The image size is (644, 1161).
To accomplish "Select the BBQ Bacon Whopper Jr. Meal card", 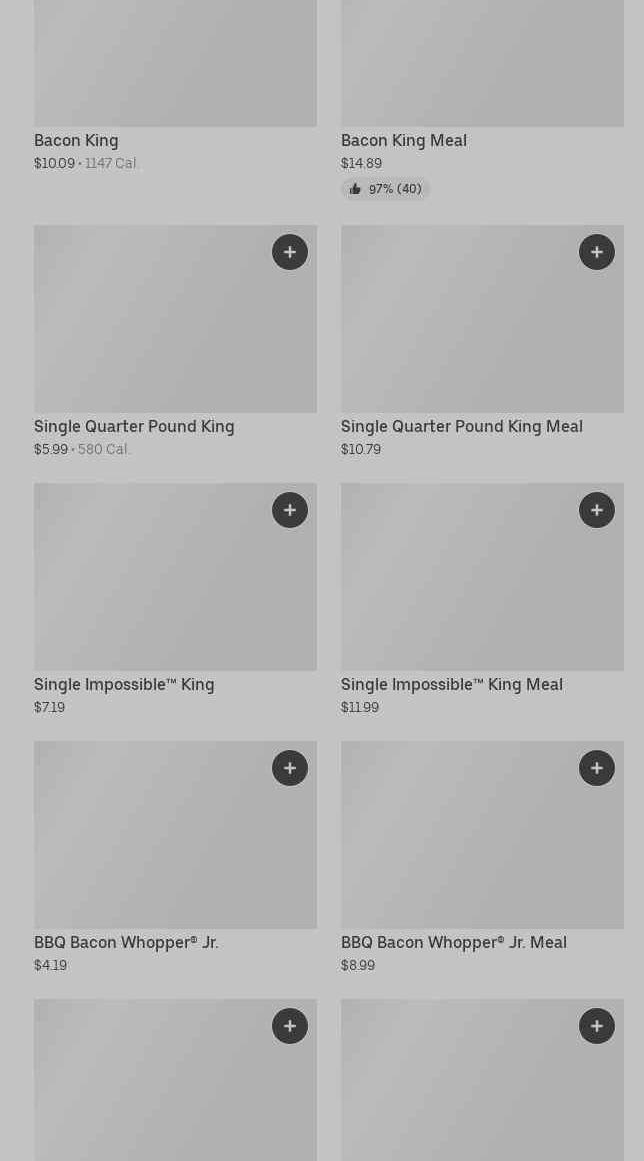I will click(483, 857).
